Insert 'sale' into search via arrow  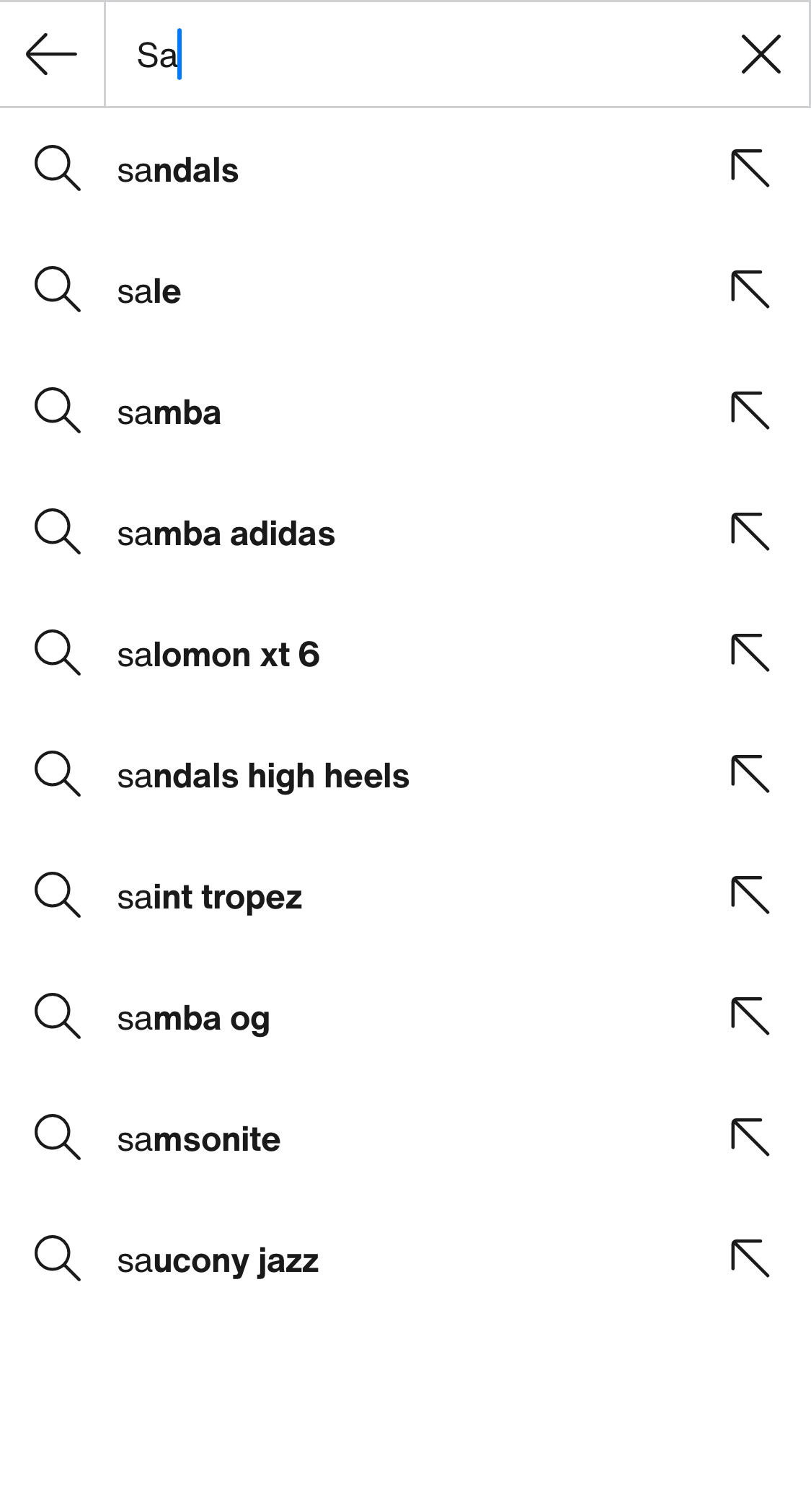click(750, 290)
